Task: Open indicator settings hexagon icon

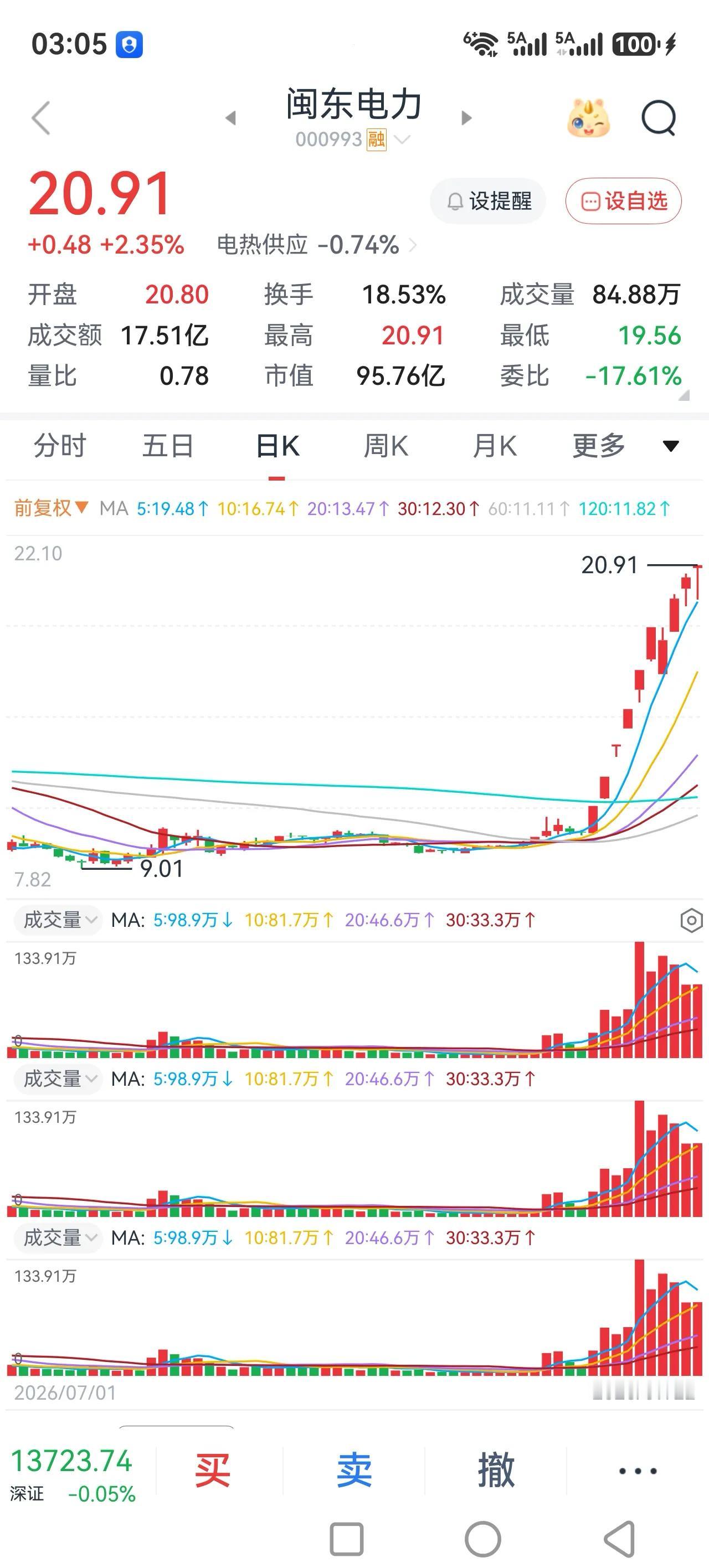Action: coord(691,920)
